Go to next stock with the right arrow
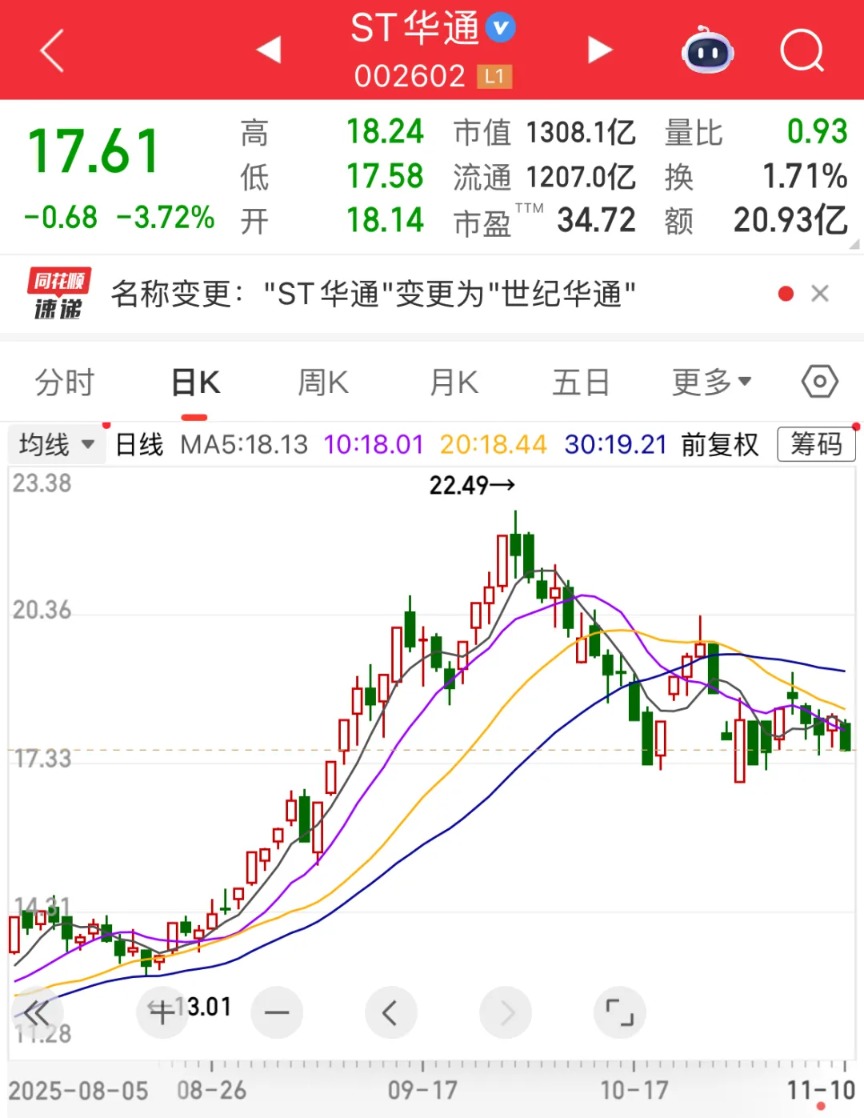Viewport: 864px width, 1118px height. point(598,52)
